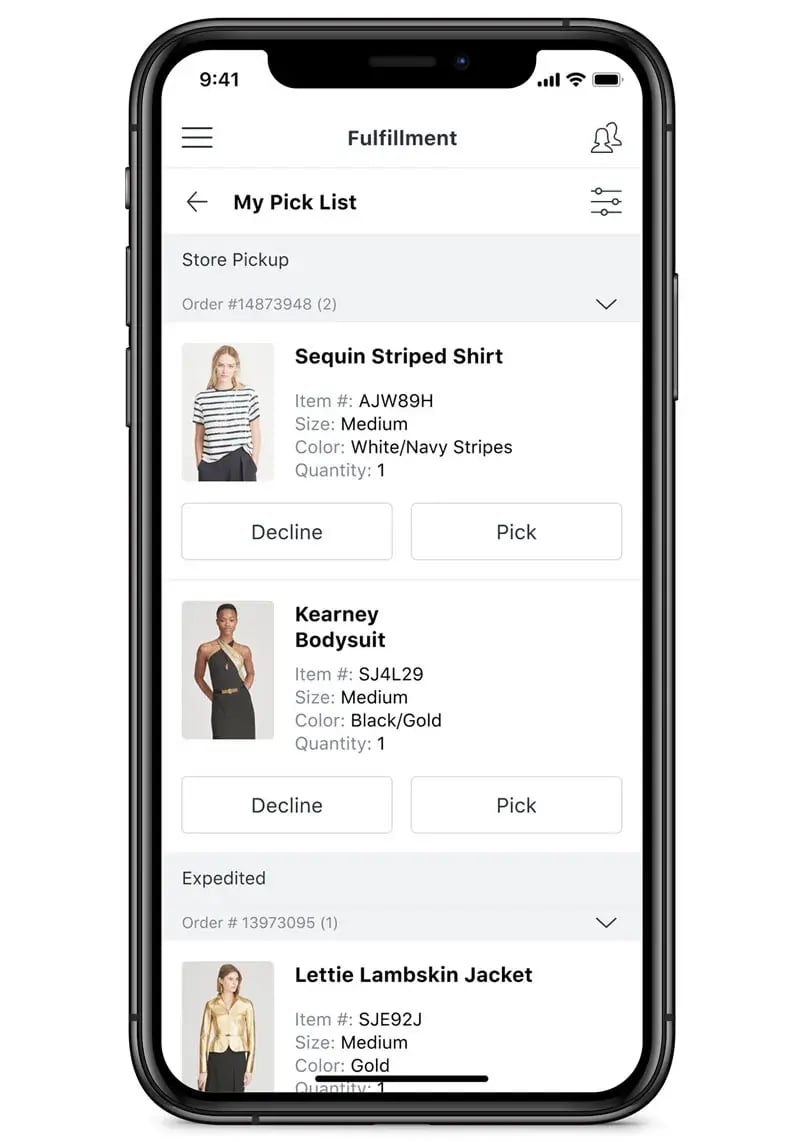
Task: Go back from My Pick List
Action: [197, 202]
